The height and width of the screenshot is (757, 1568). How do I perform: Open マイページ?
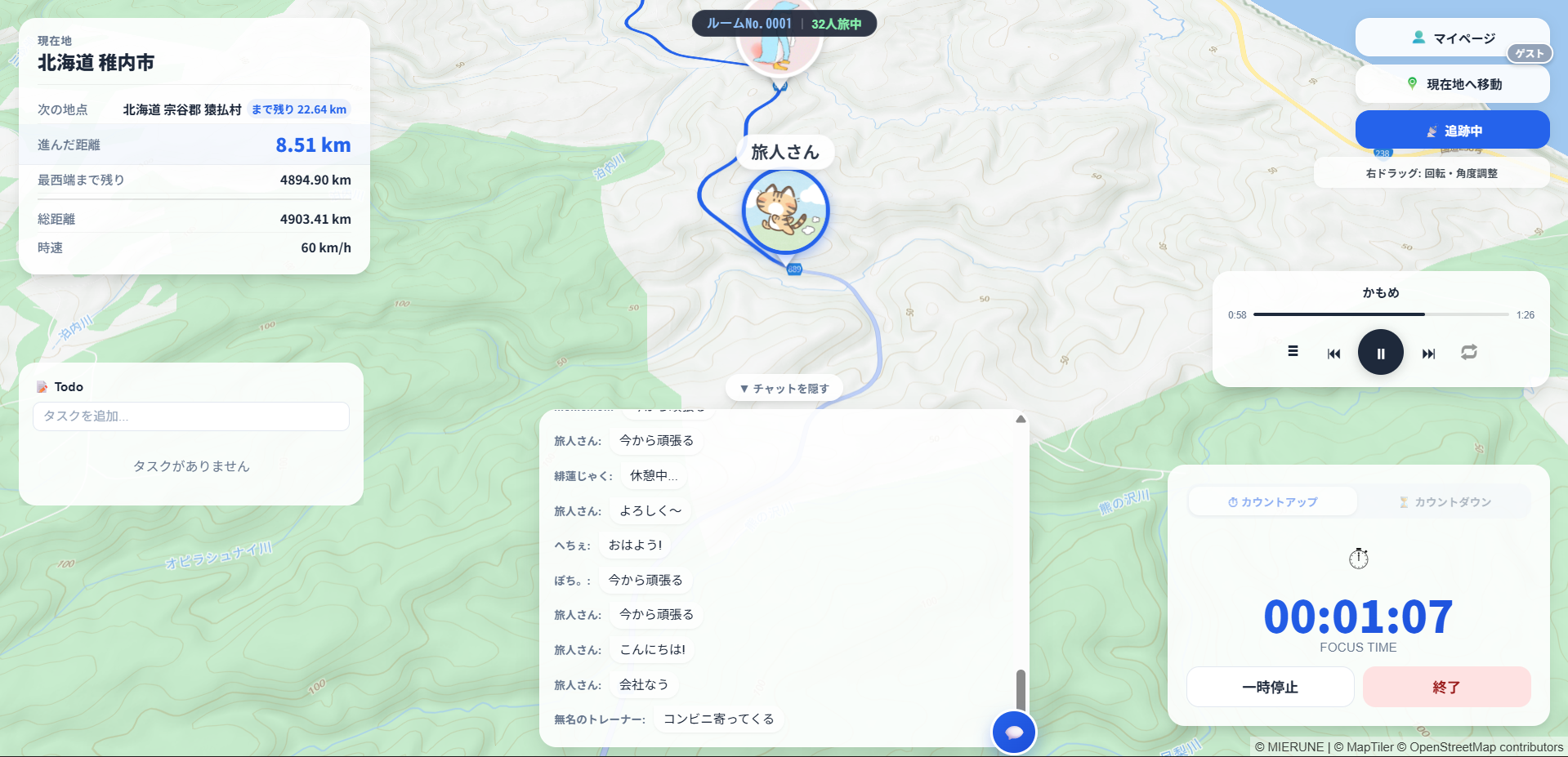(1452, 38)
